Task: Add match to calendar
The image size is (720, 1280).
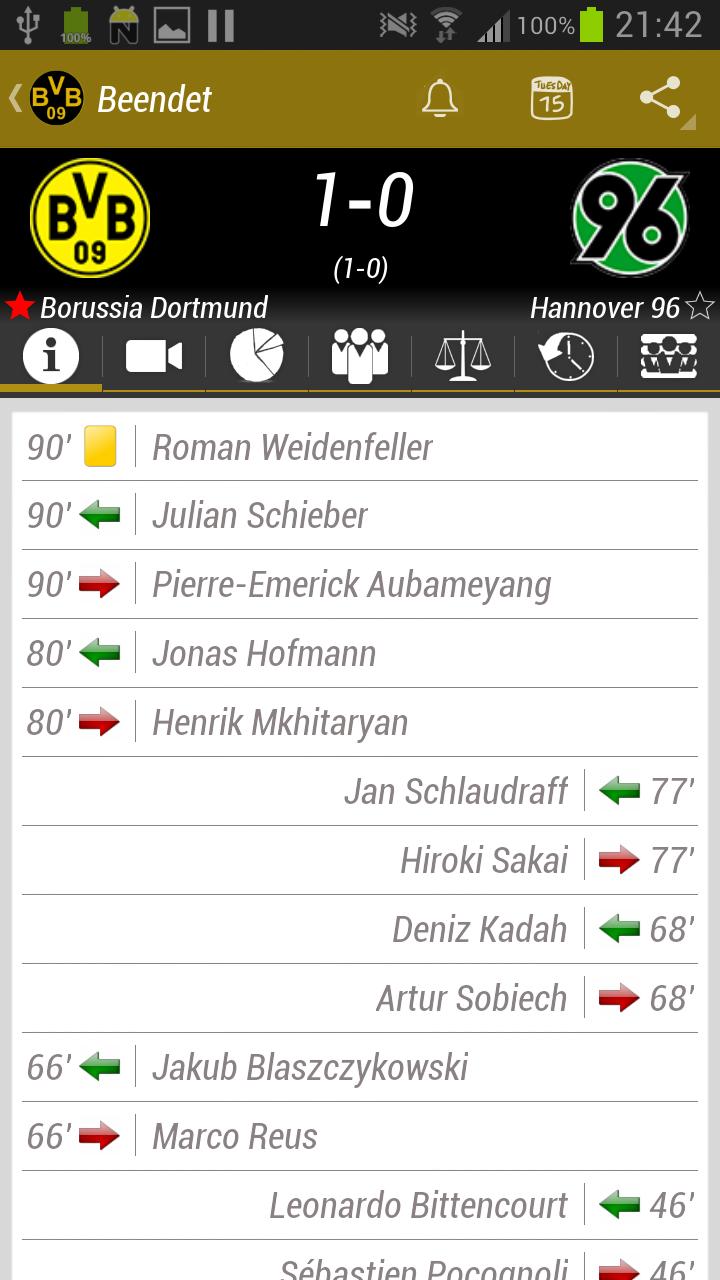Action: [x=551, y=98]
